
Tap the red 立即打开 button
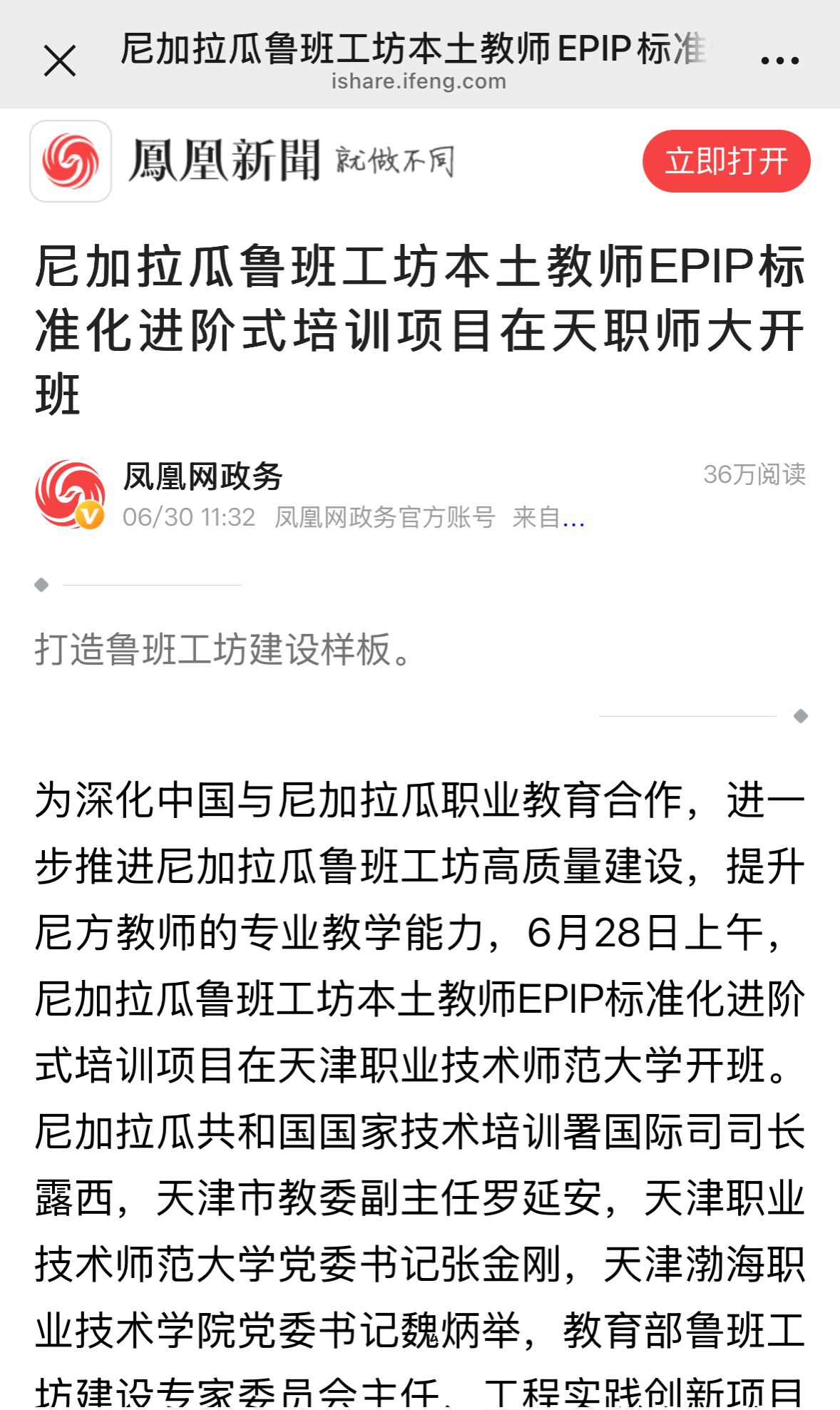pos(726,161)
